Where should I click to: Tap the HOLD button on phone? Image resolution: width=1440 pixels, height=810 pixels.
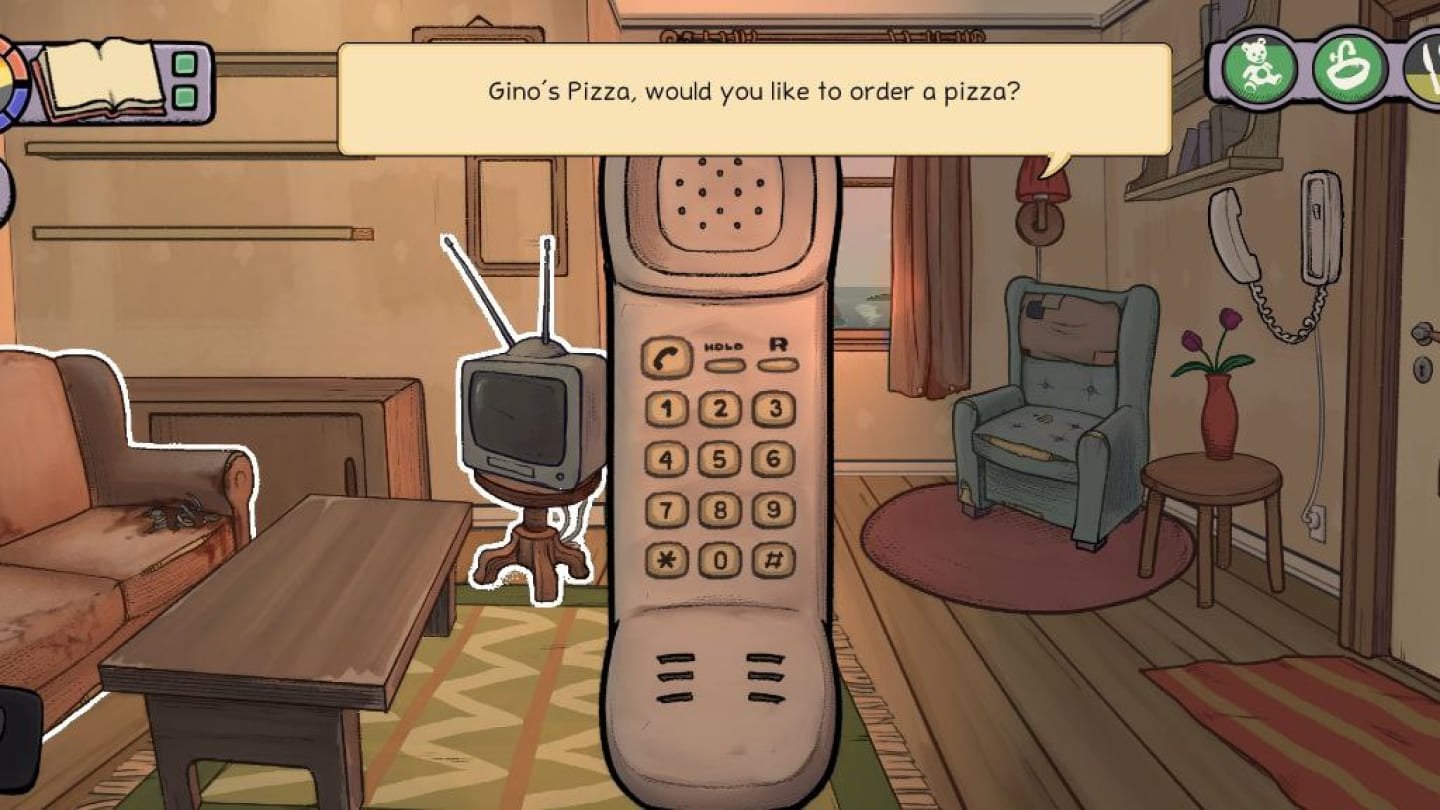pyautogui.click(x=724, y=364)
